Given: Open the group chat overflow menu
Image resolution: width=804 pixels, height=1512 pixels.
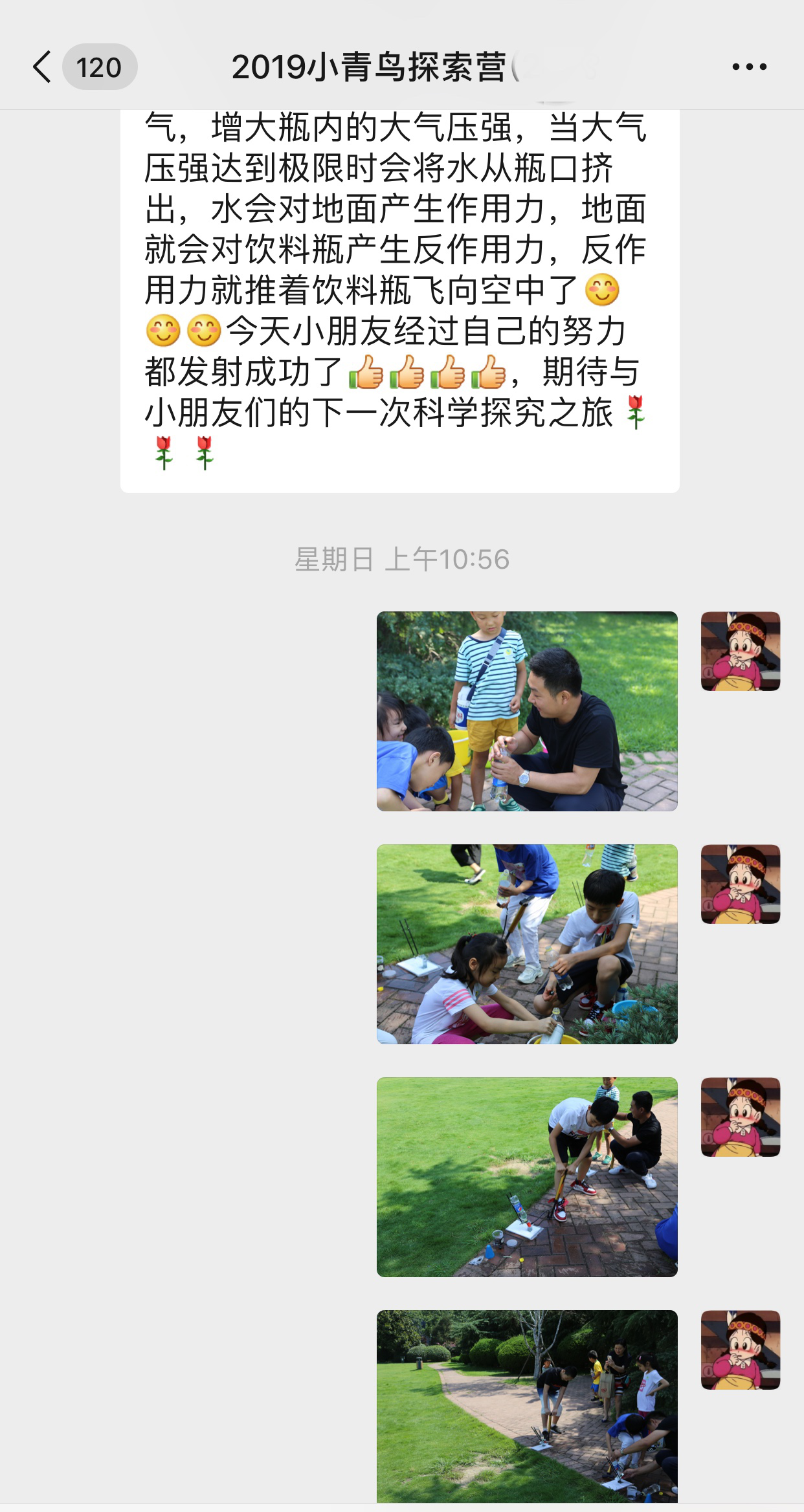Looking at the screenshot, I should click(749, 67).
